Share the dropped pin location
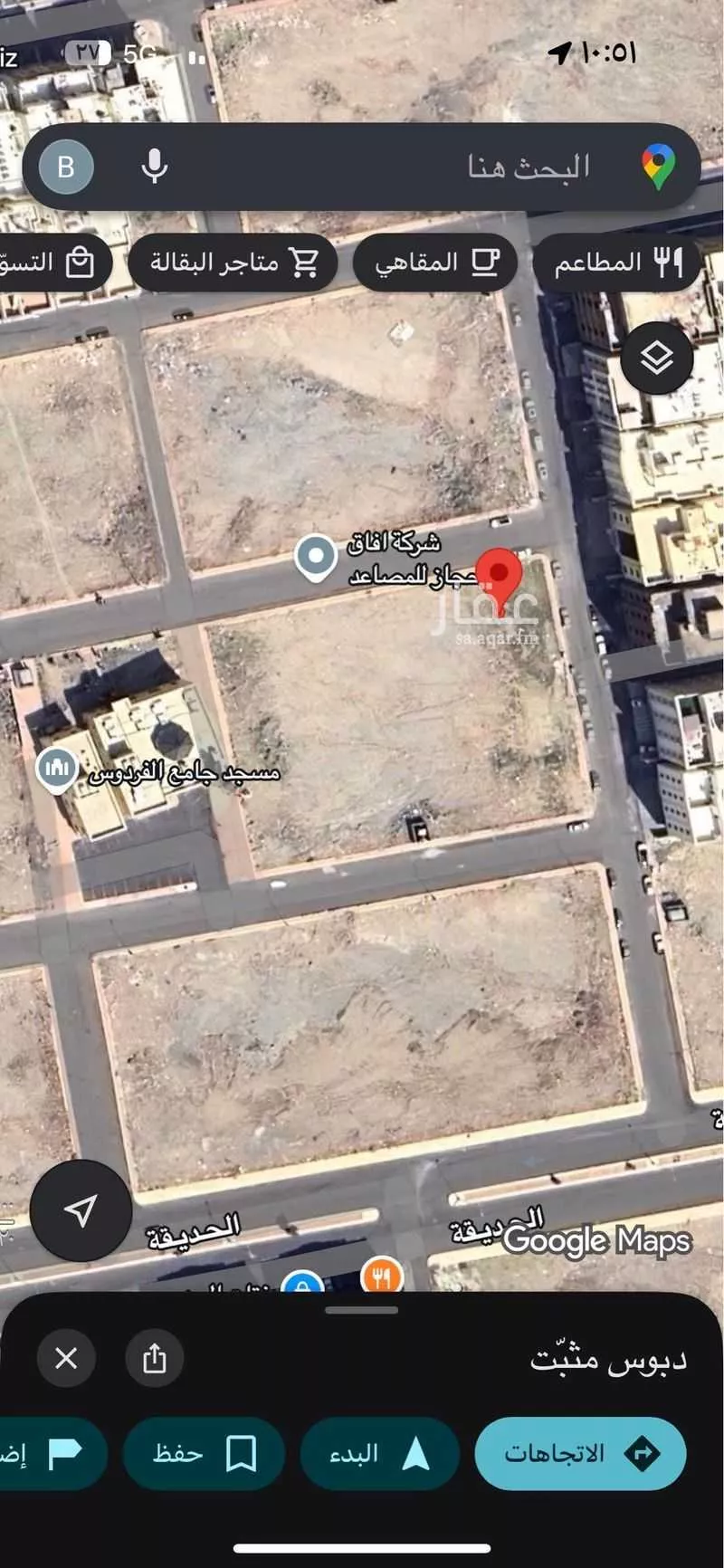The width and height of the screenshot is (724, 1568). pyautogui.click(x=155, y=1358)
